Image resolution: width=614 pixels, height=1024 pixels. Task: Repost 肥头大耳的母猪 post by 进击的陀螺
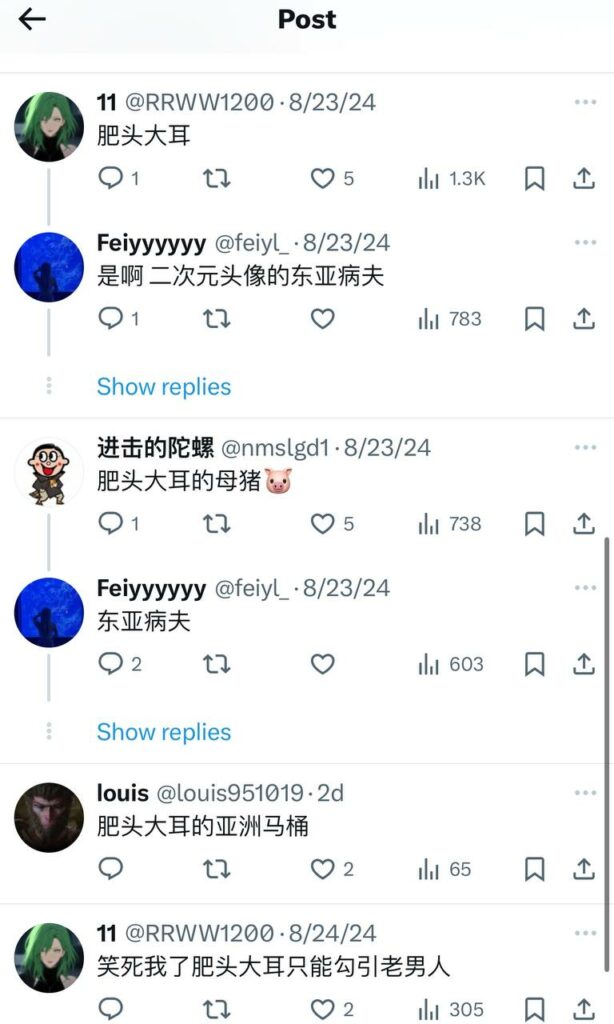click(216, 524)
